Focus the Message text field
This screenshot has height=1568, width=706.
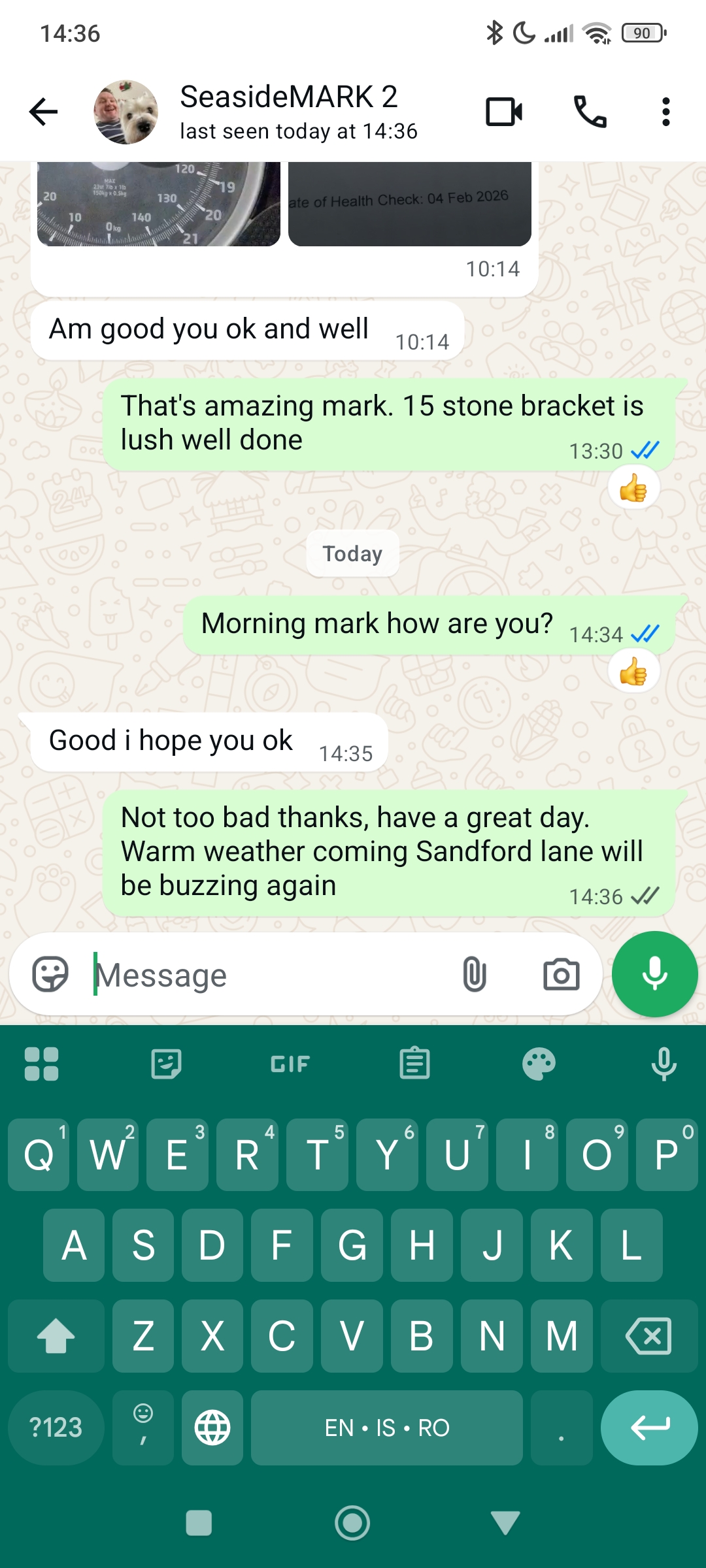coord(268,974)
